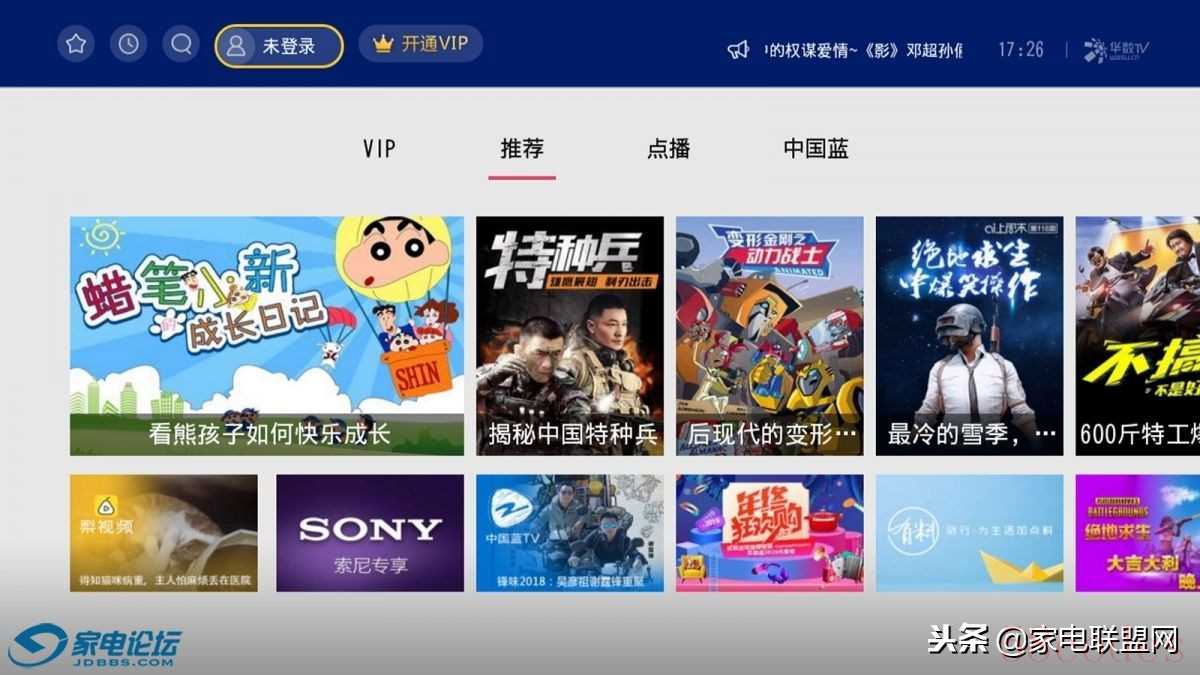Open the 有料 travel tile
This screenshot has height=675, width=1200.
[x=969, y=532]
